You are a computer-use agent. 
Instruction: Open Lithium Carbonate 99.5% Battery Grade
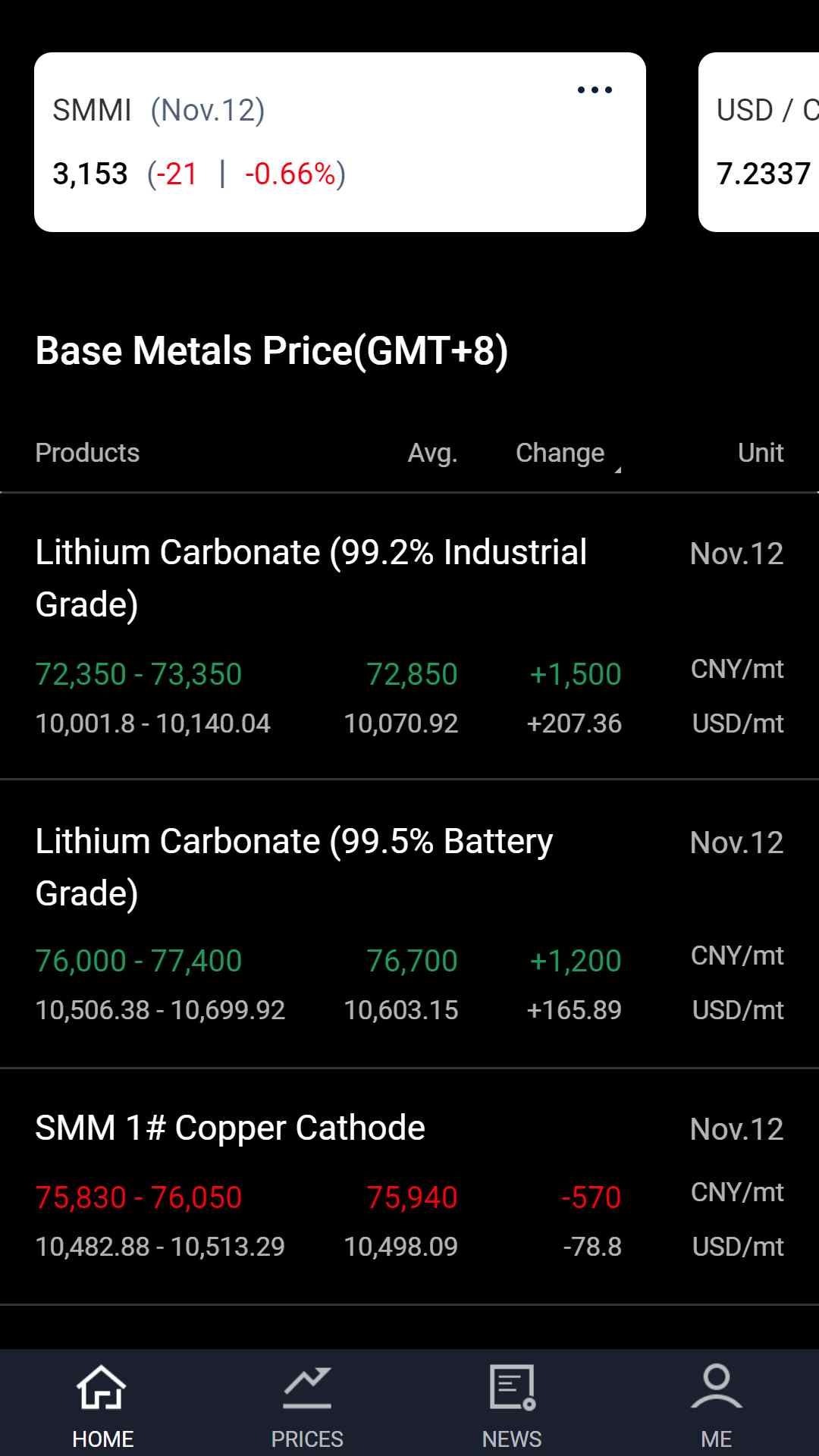click(409, 924)
